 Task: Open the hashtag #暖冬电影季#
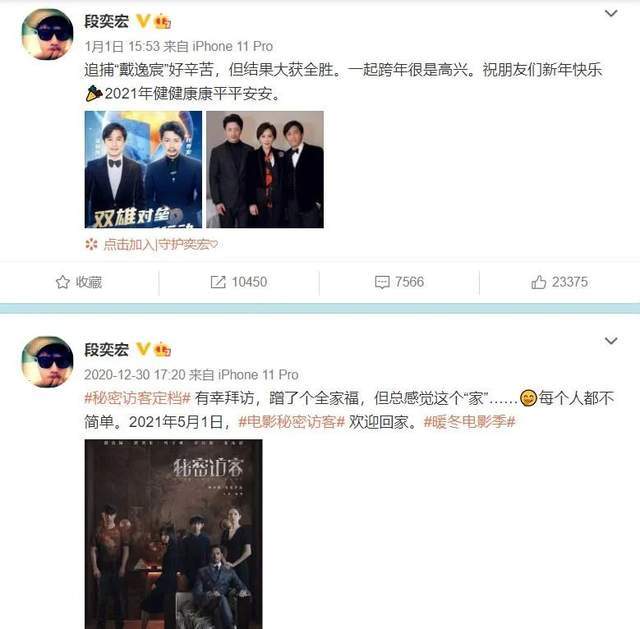click(x=470, y=422)
